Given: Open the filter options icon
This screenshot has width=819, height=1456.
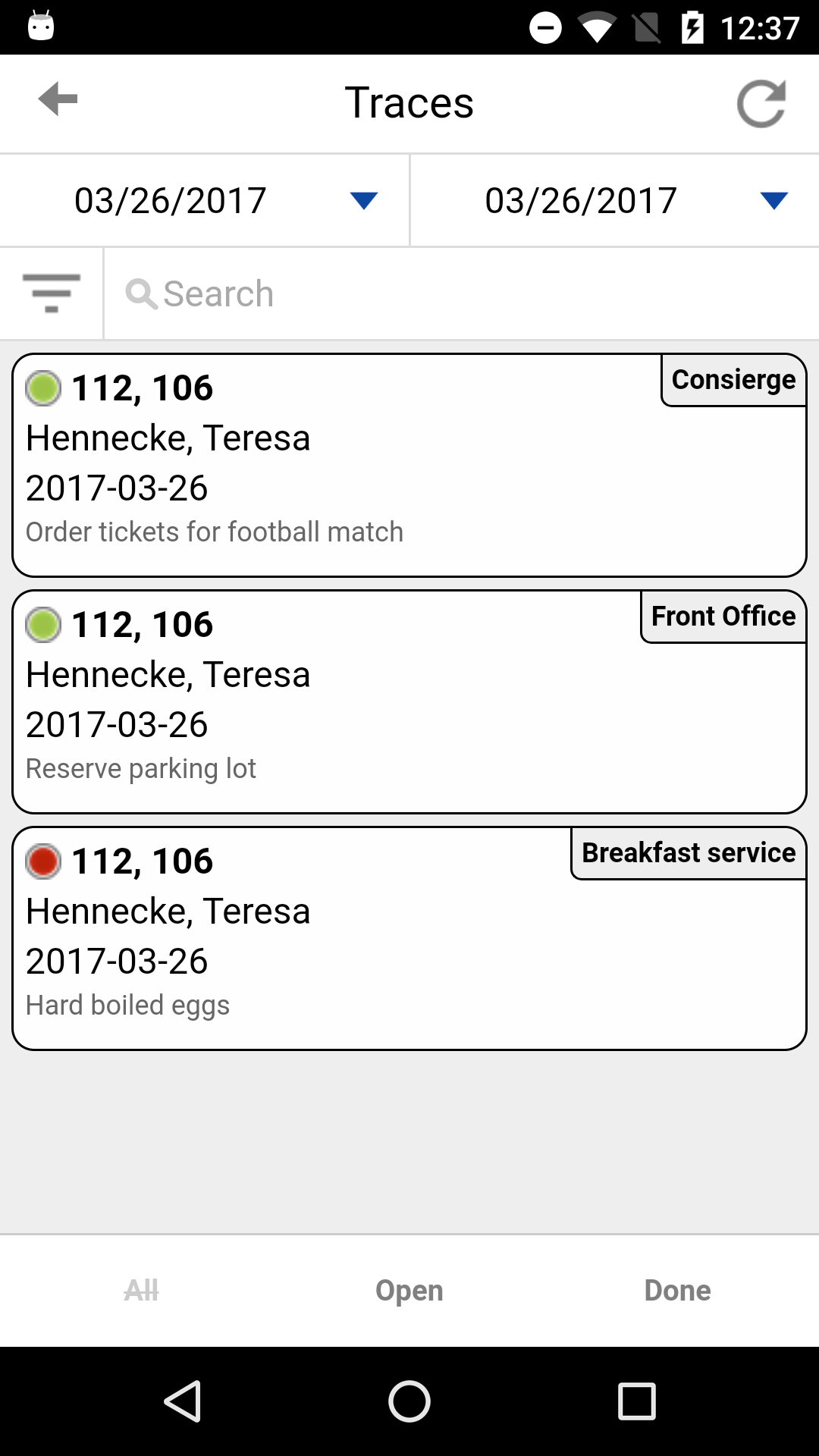Looking at the screenshot, I should click(x=52, y=293).
